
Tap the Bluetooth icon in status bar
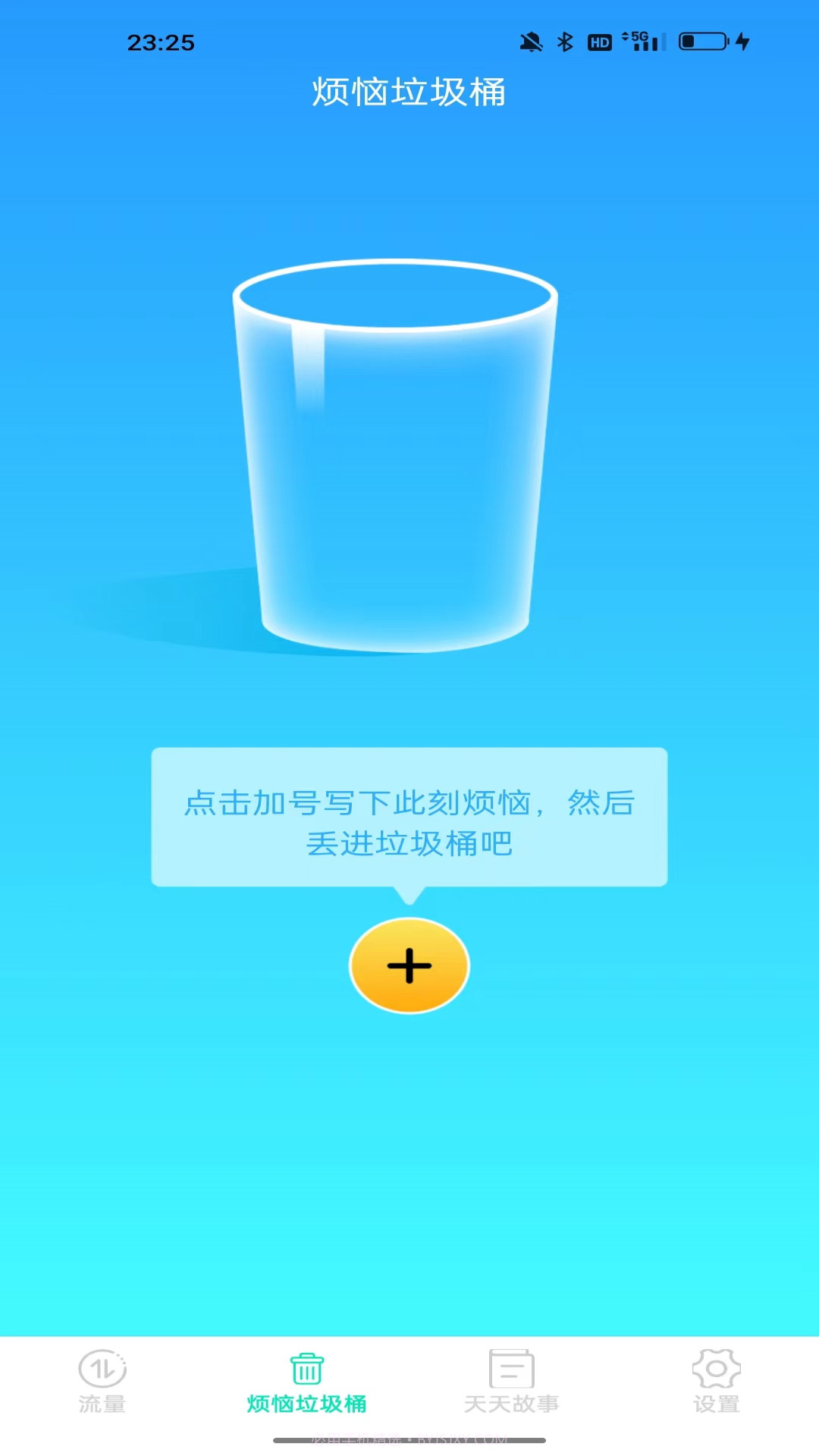pos(564,42)
